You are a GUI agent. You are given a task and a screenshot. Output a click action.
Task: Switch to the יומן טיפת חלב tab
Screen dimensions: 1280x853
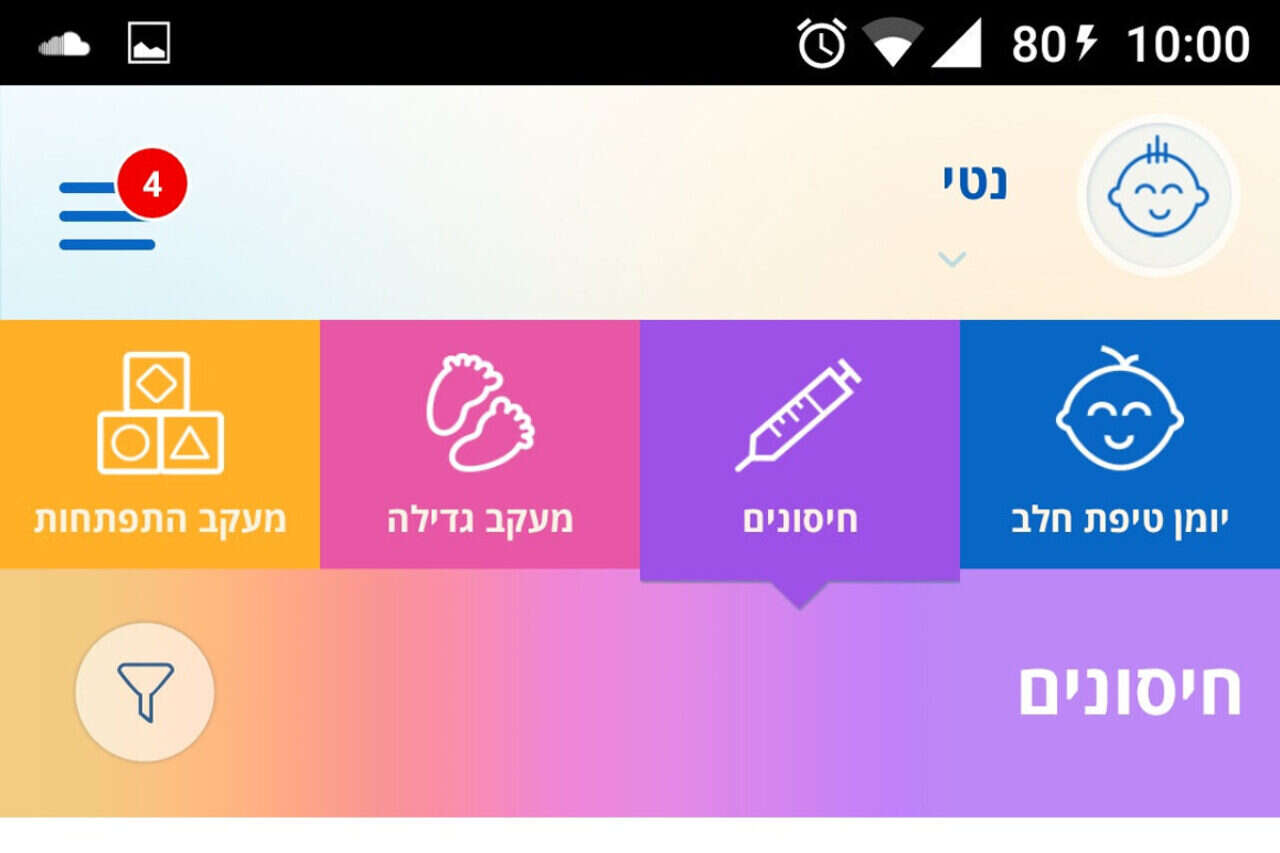click(1119, 444)
